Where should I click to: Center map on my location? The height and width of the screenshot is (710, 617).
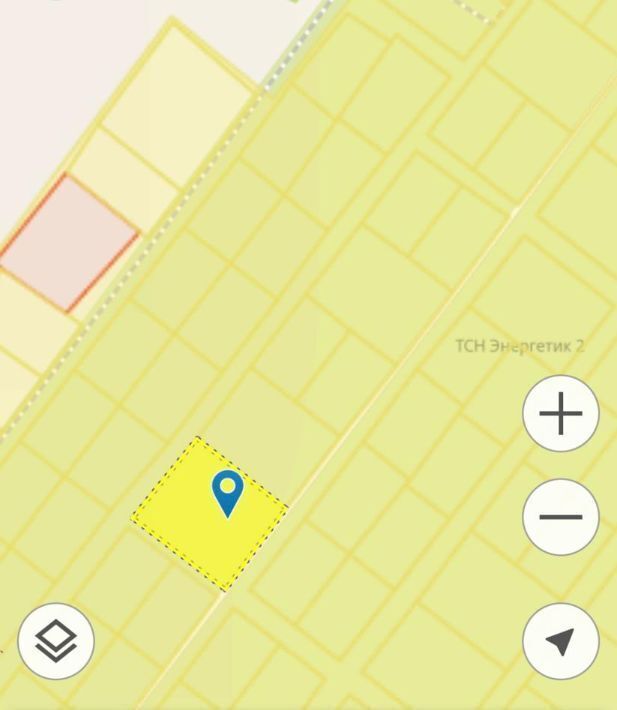click(x=560, y=641)
